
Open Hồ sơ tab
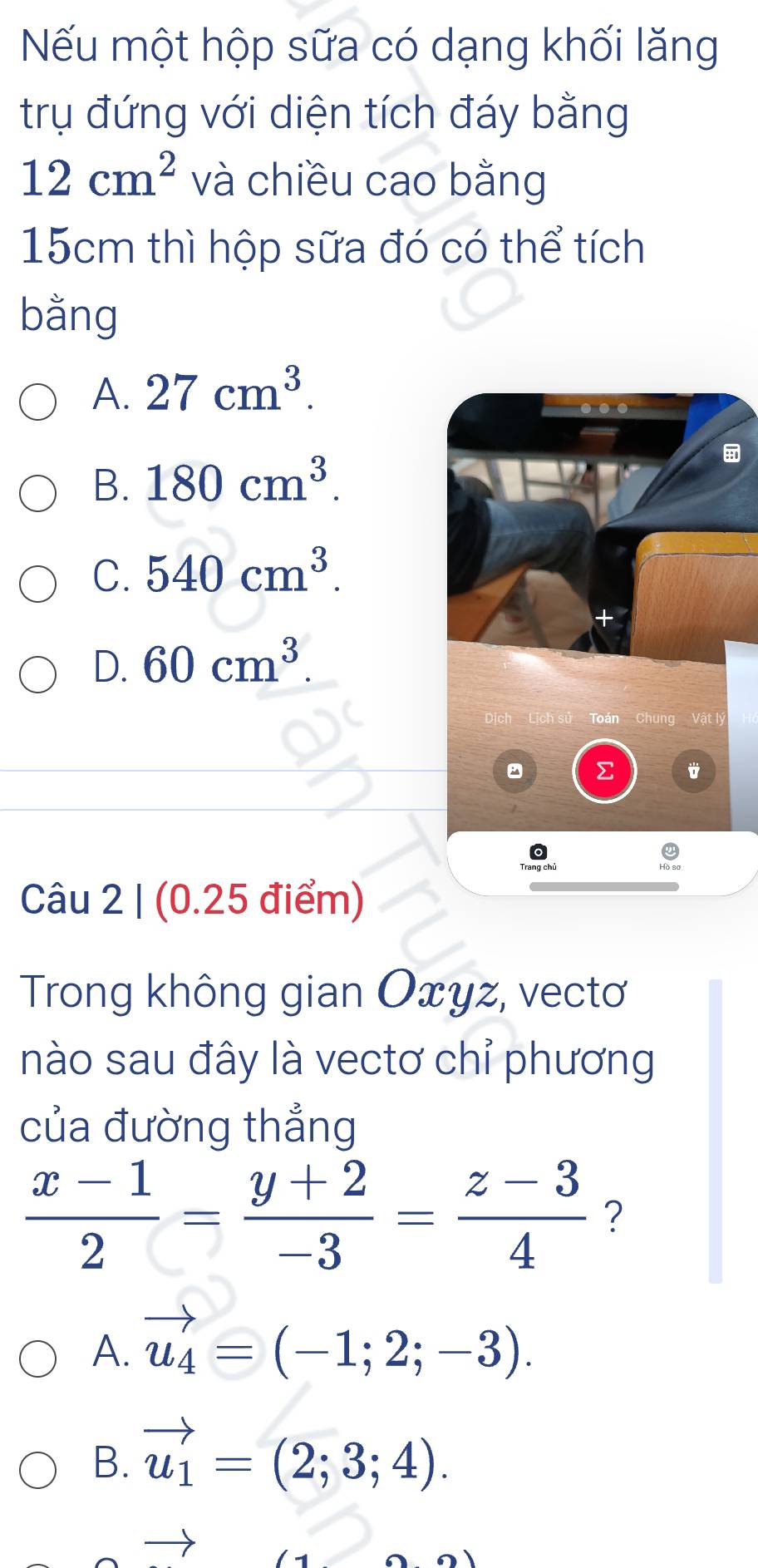point(669,856)
